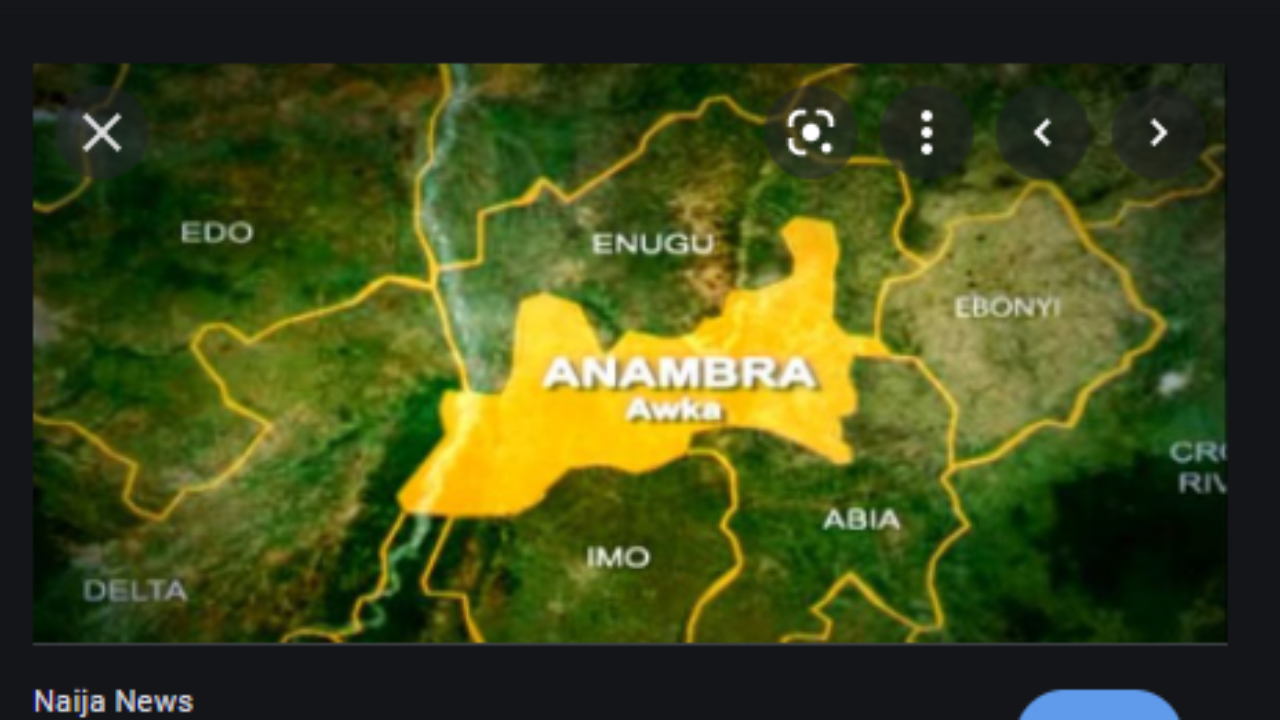Tap the blue button beside Naija News
1280x720 pixels.
tap(1099, 705)
